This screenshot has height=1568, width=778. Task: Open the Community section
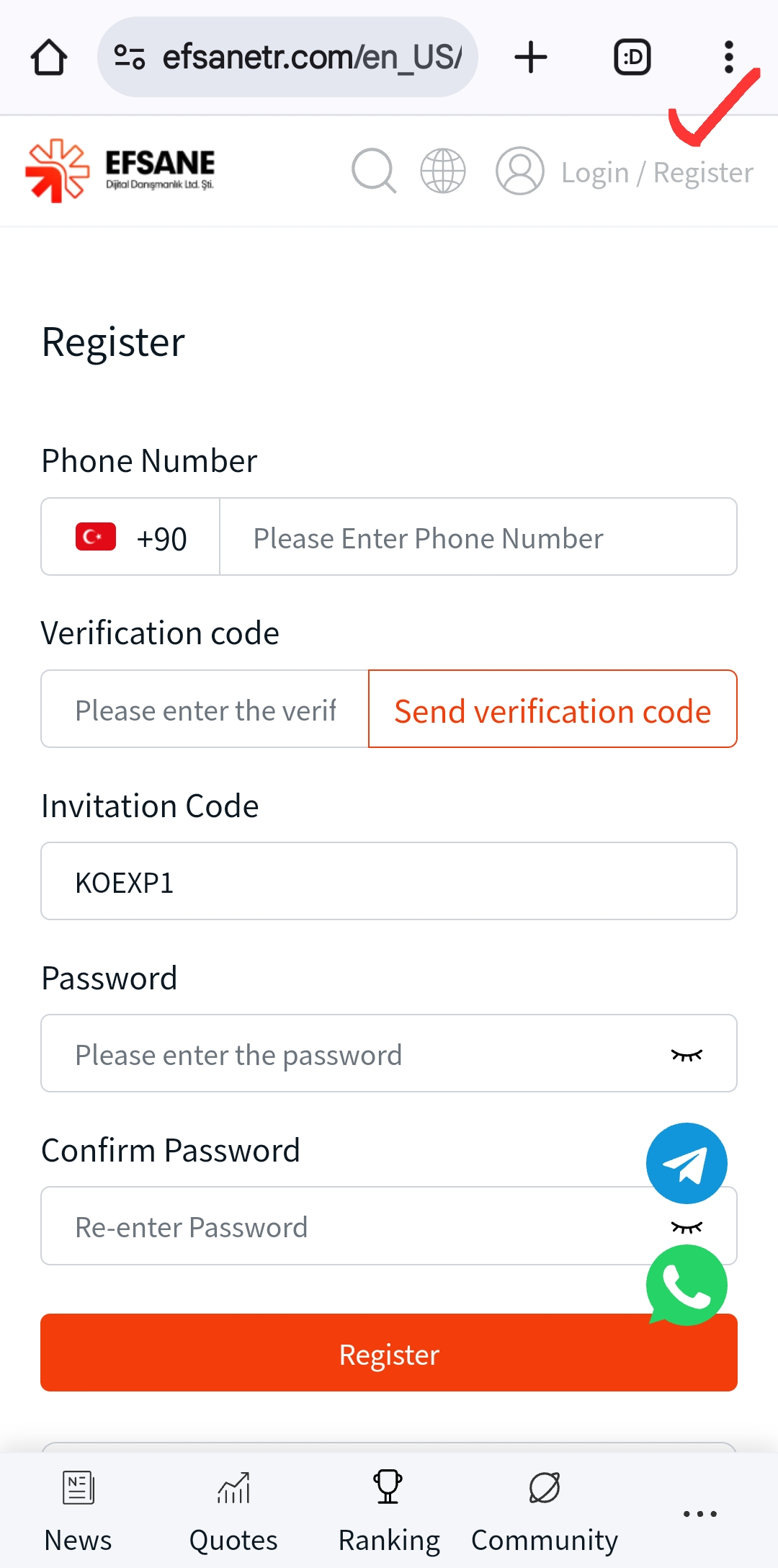pos(544,1506)
